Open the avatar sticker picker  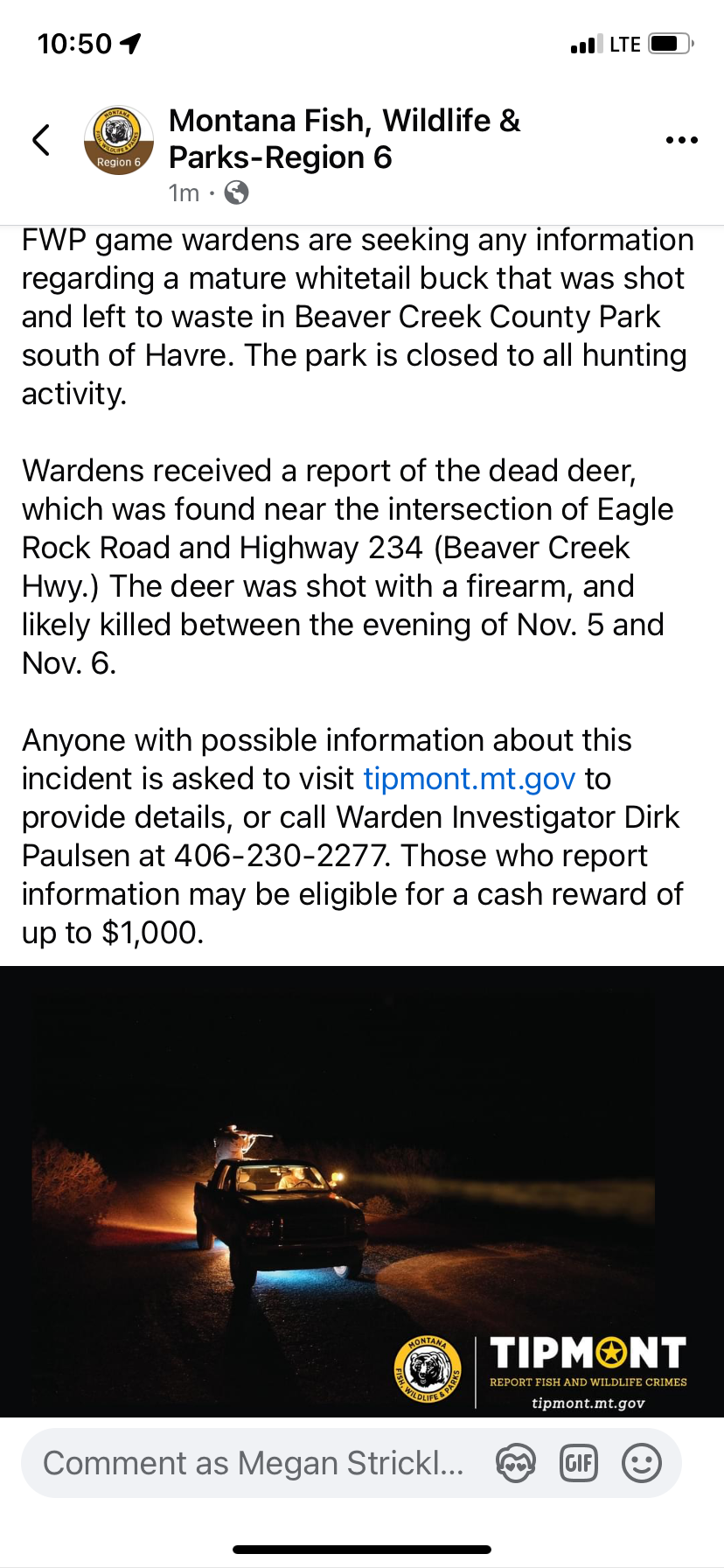pos(516,1463)
